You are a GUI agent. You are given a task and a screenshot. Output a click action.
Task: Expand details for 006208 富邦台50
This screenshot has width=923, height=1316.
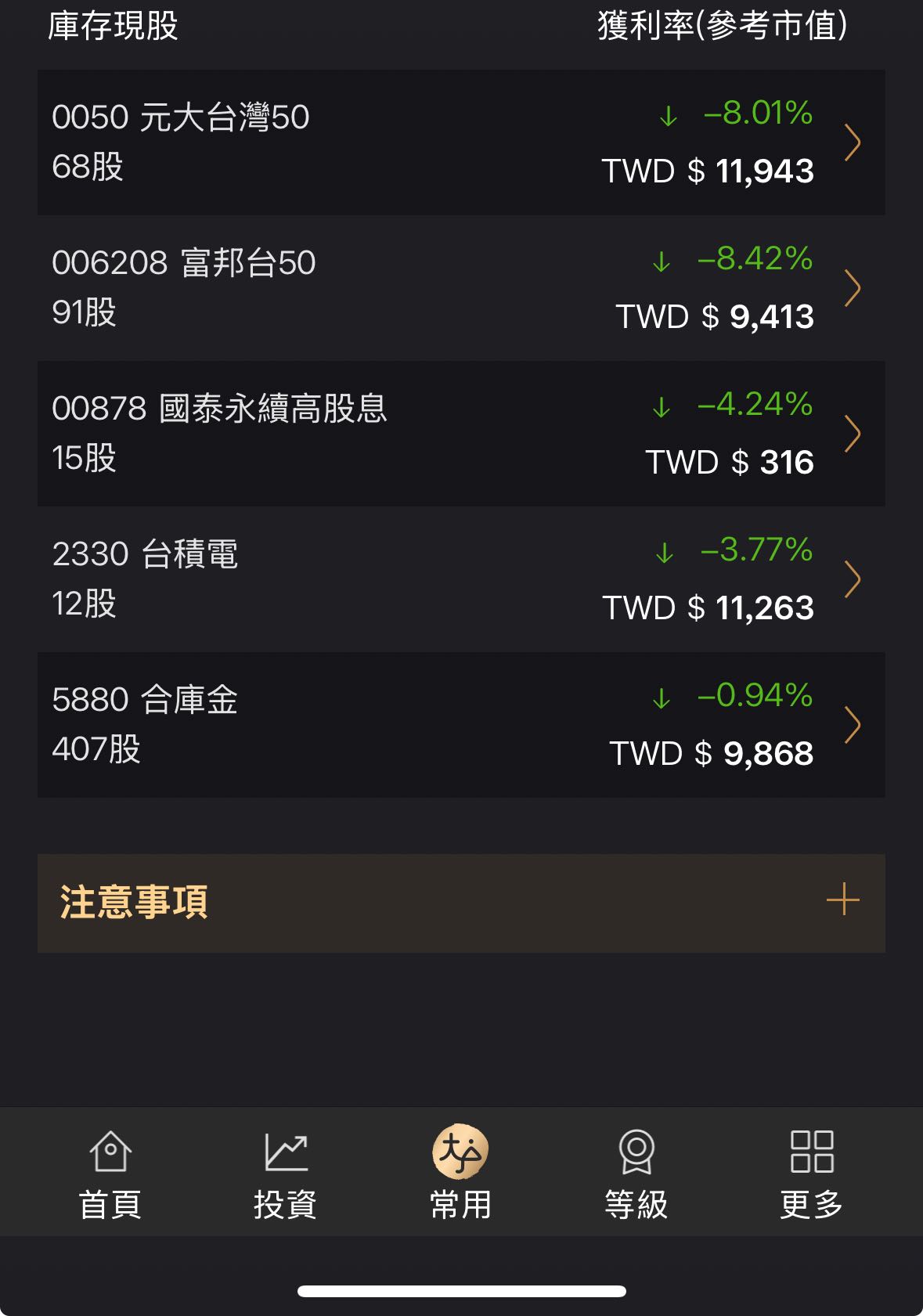853,288
